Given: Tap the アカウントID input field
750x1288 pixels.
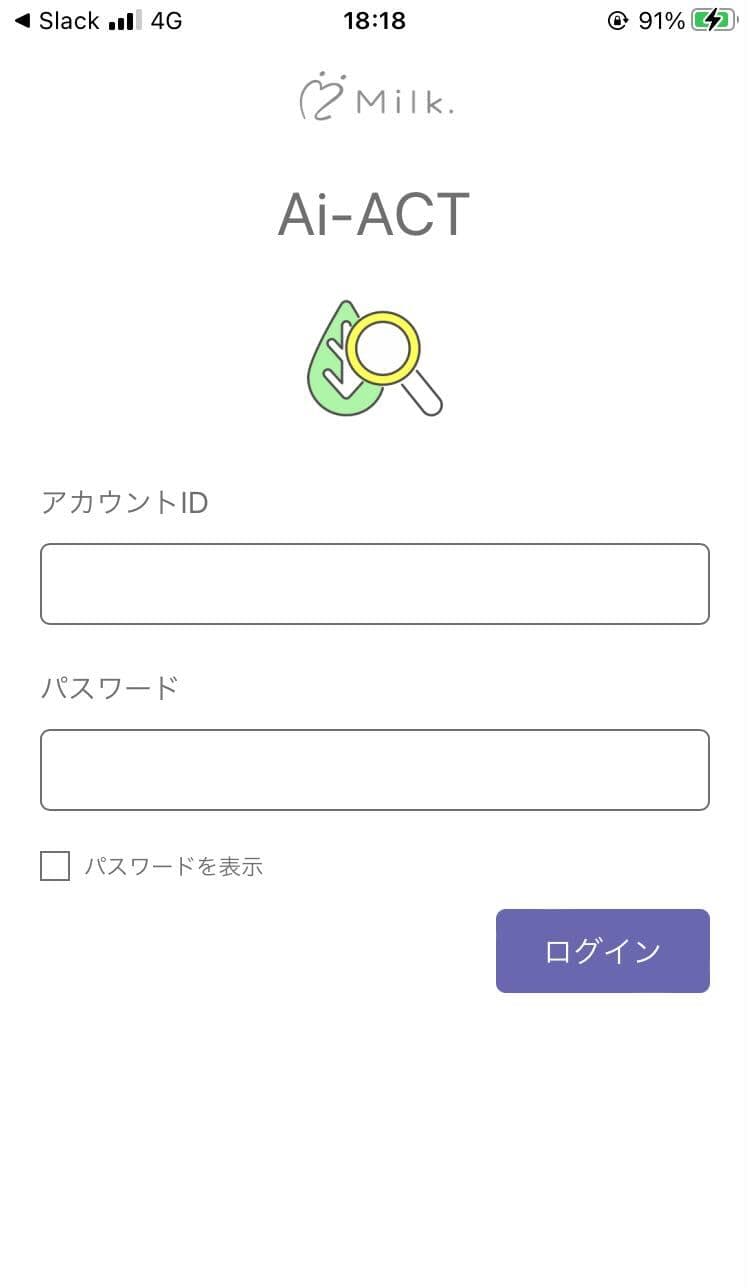Looking at the screenshot, I should click(x=375, y=584).
